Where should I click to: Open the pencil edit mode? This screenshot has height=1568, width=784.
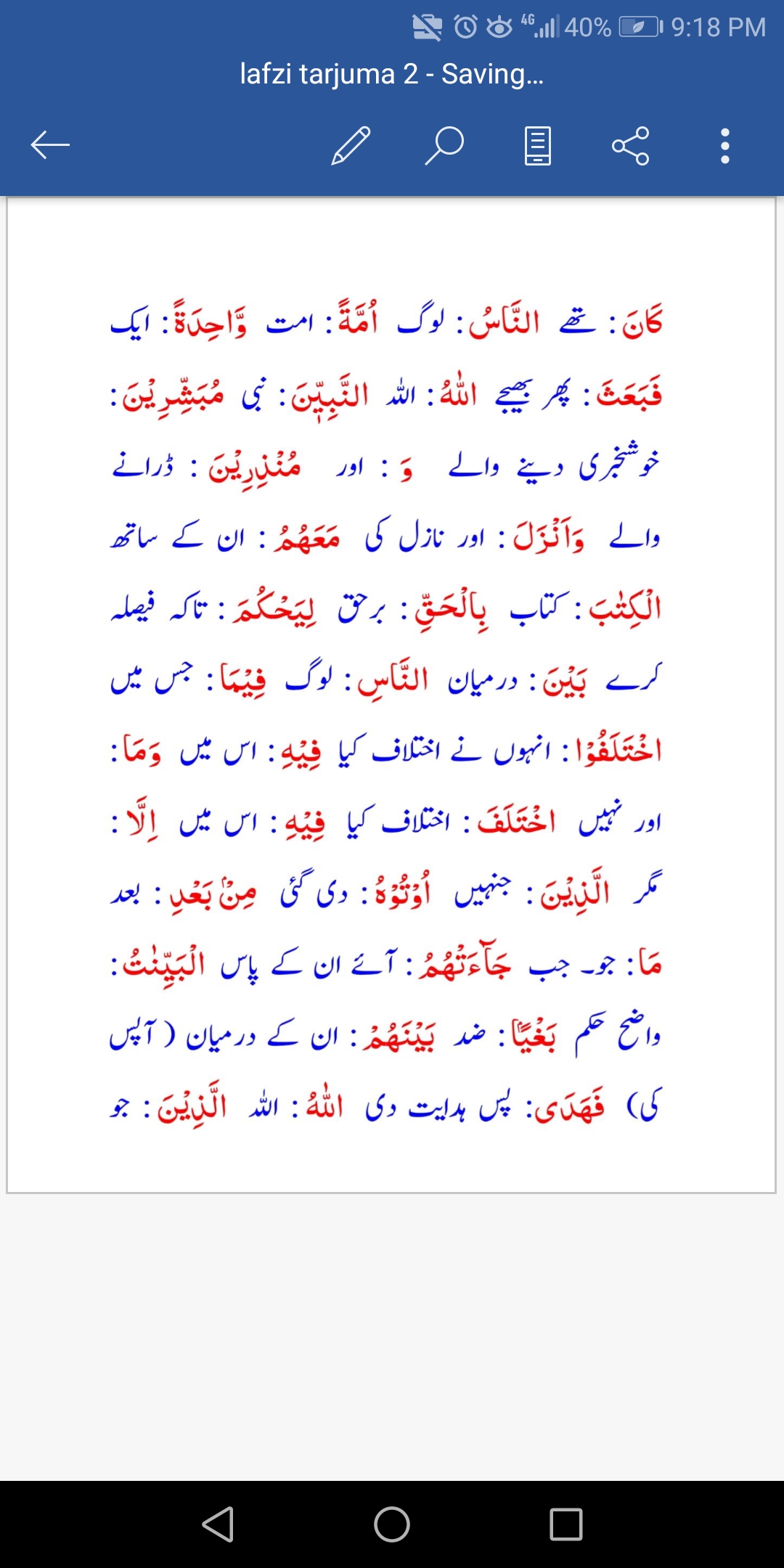(x=351, y=145)
